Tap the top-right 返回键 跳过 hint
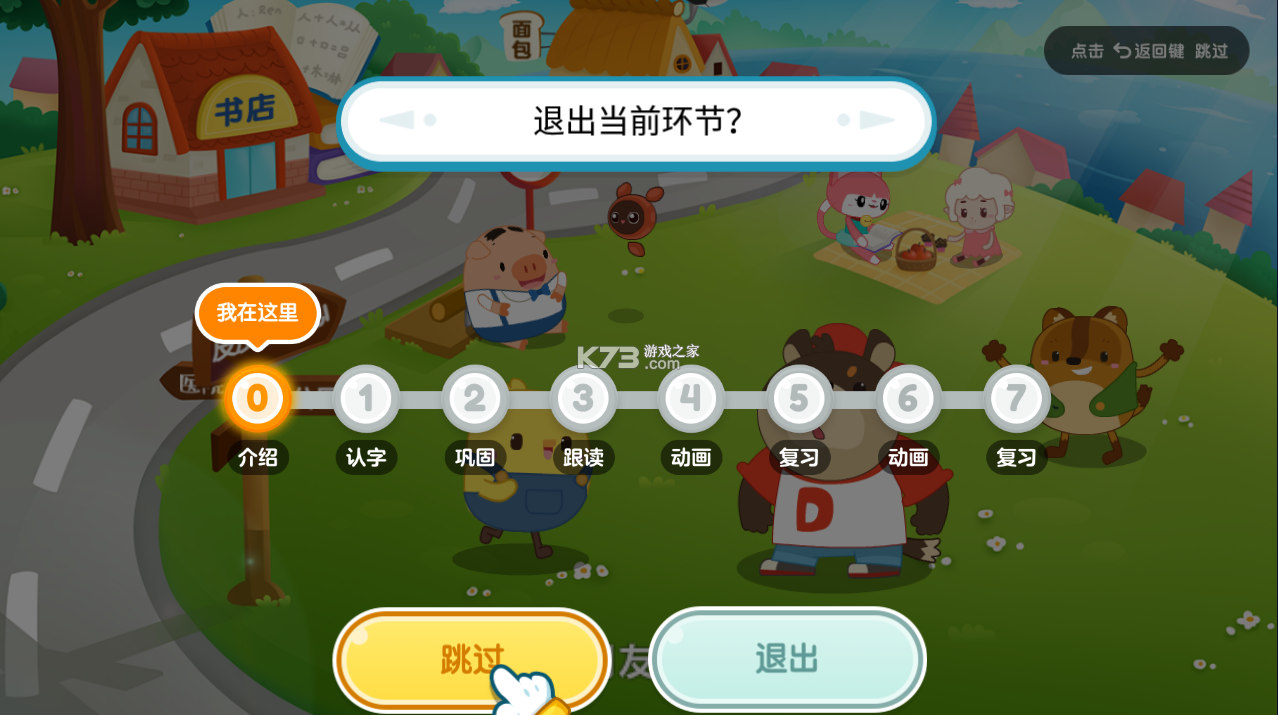Image resolution: width=1278 pixels, height=715 pixels. [1147, 51]
